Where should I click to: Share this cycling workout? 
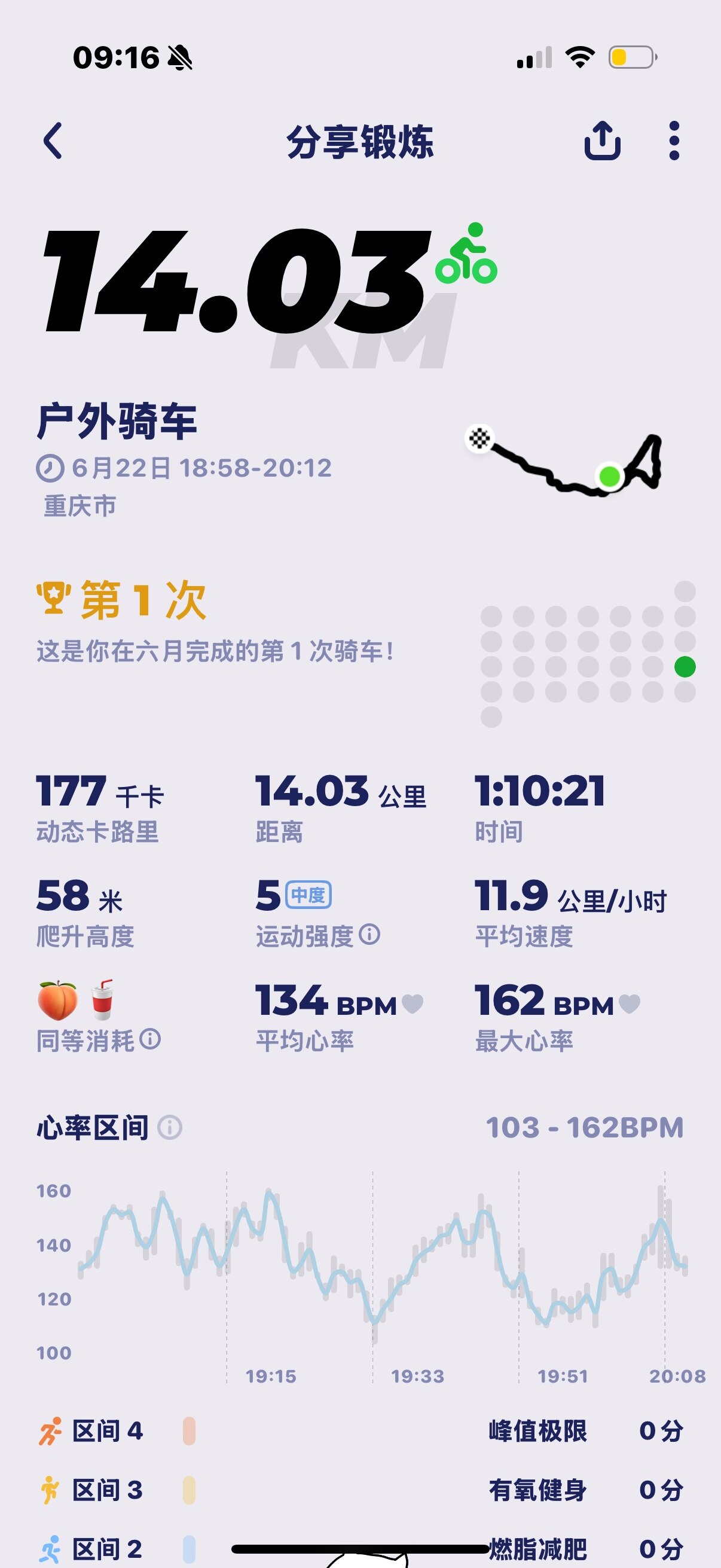coord(602,141)
